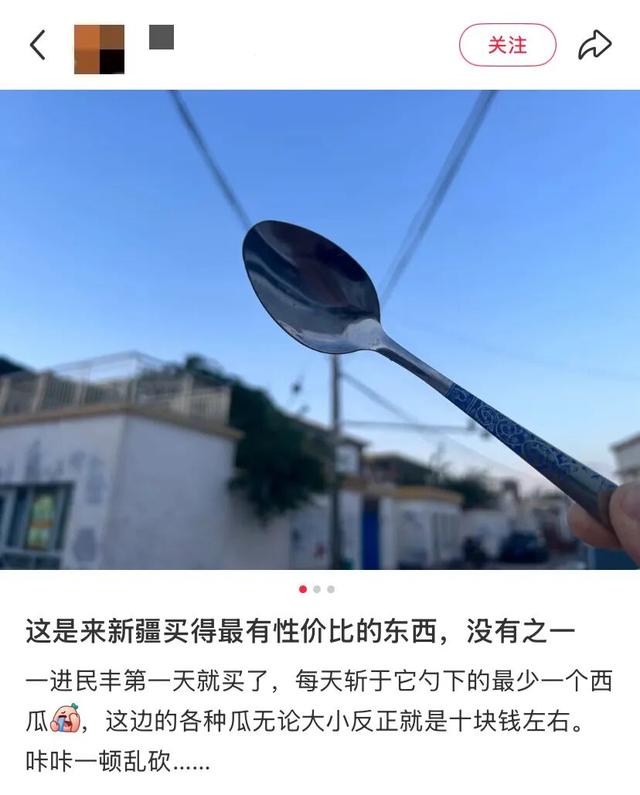Share this post via the arrow icon
This screenshot has width=640, height=795.
(595, 45)
